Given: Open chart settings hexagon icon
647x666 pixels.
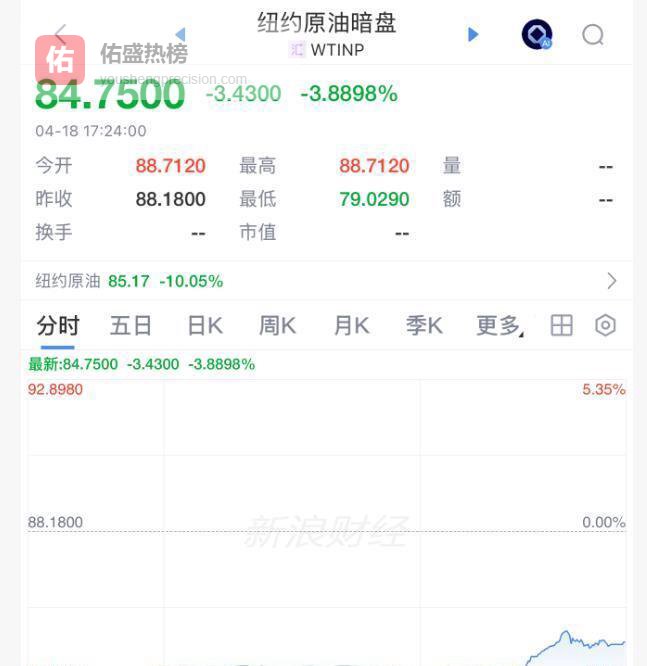Looking at the screenshot, I should (x=605, y=326).
